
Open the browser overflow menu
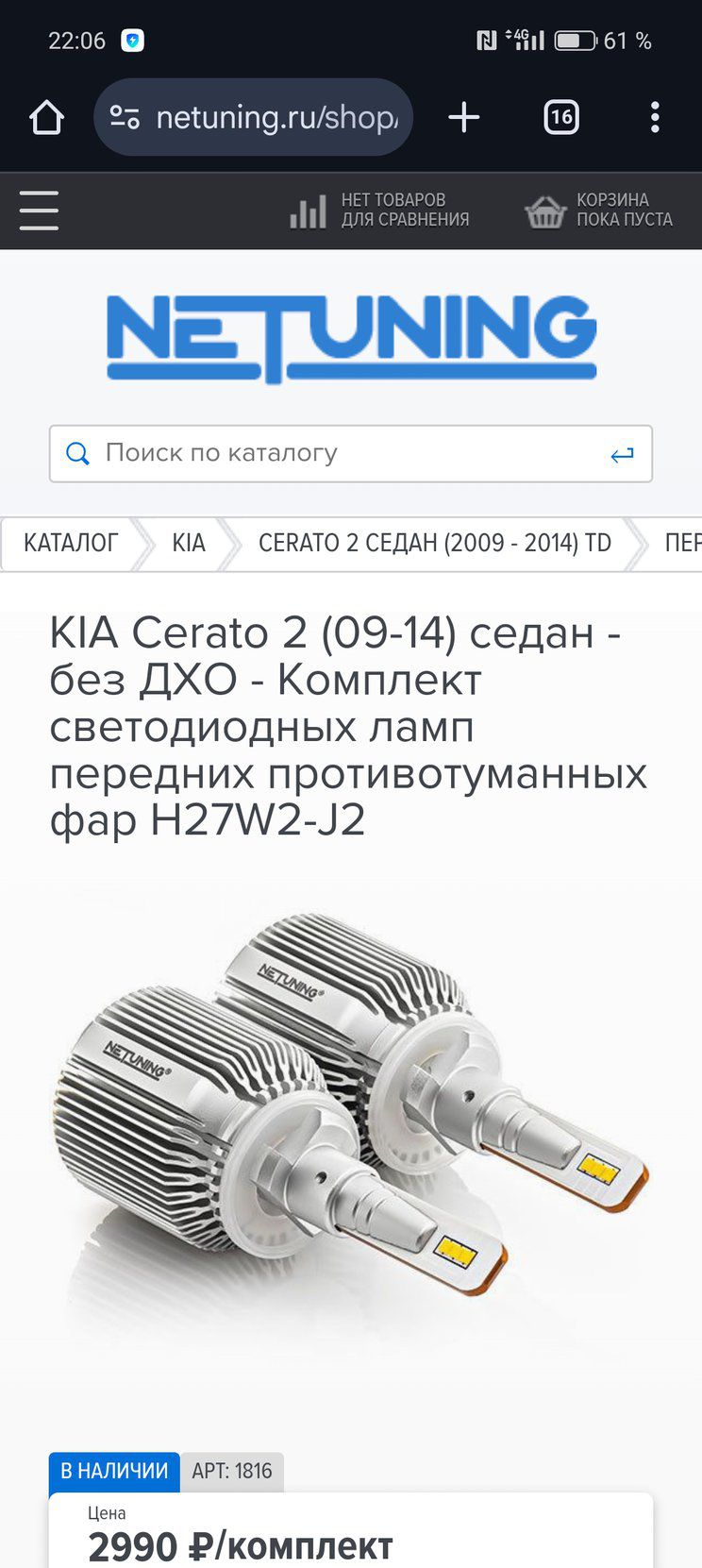pyautogui.click(x=655, y=118)
